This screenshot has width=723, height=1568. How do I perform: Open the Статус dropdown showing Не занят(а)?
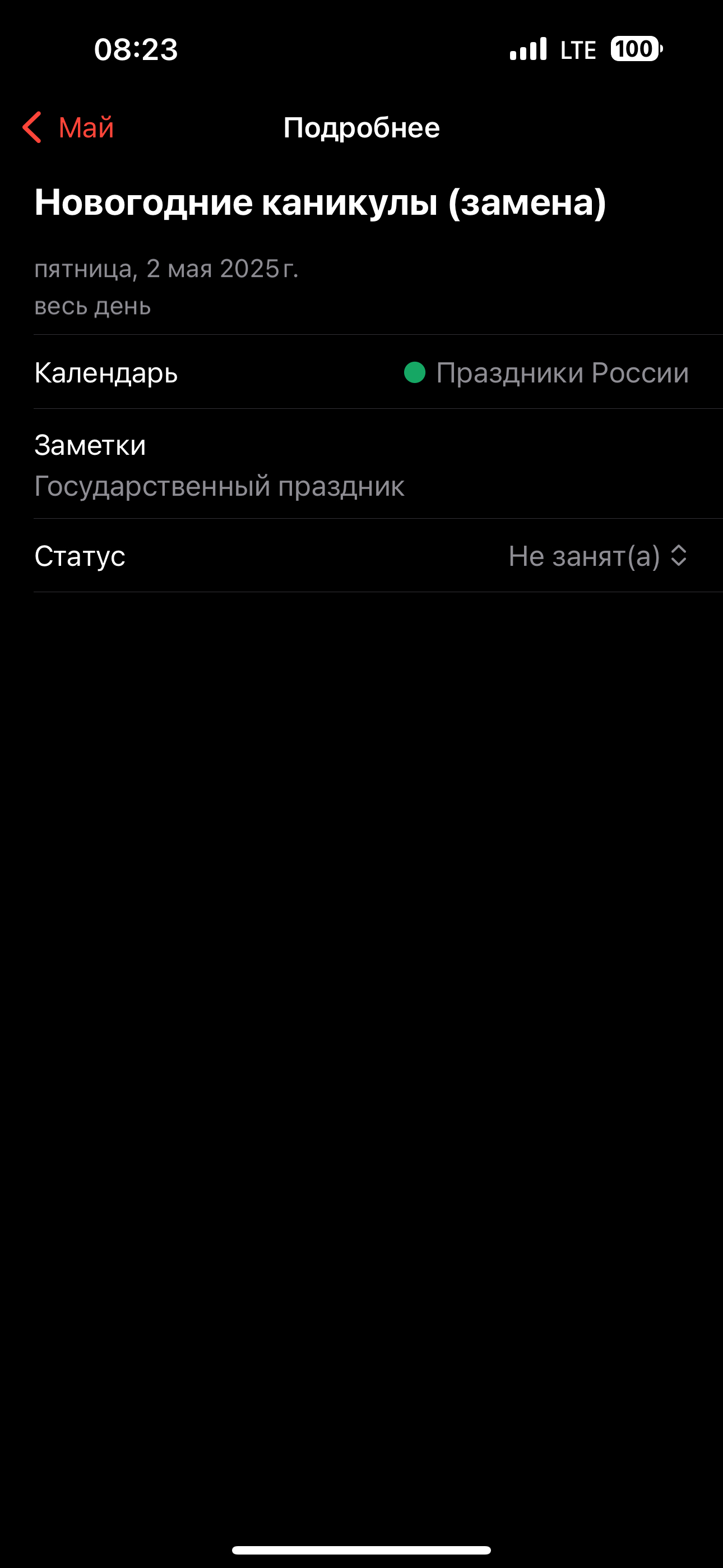pyautogui.click(x=597, y=556)
